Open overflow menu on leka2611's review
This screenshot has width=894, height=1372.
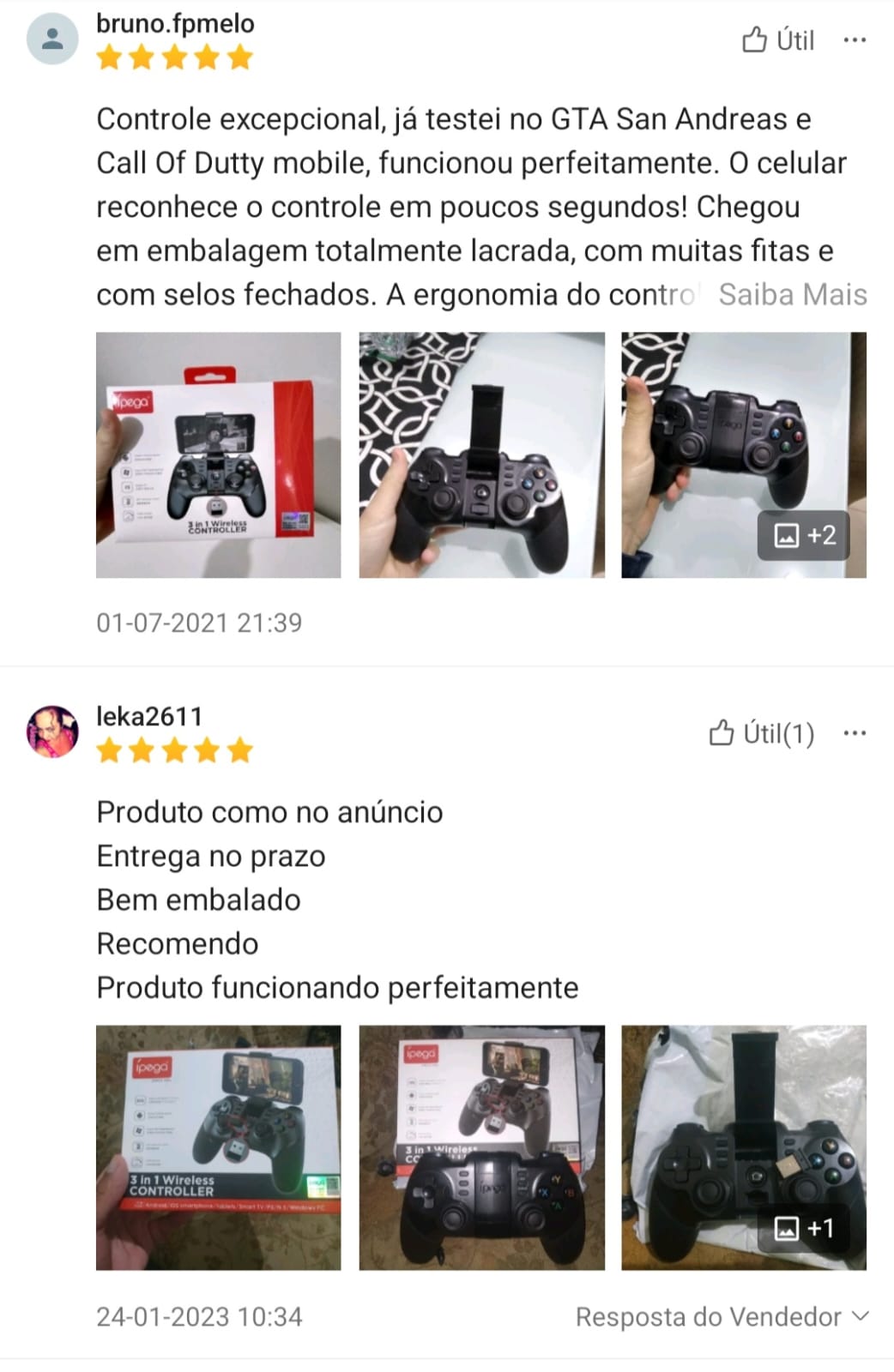point(855,733)
